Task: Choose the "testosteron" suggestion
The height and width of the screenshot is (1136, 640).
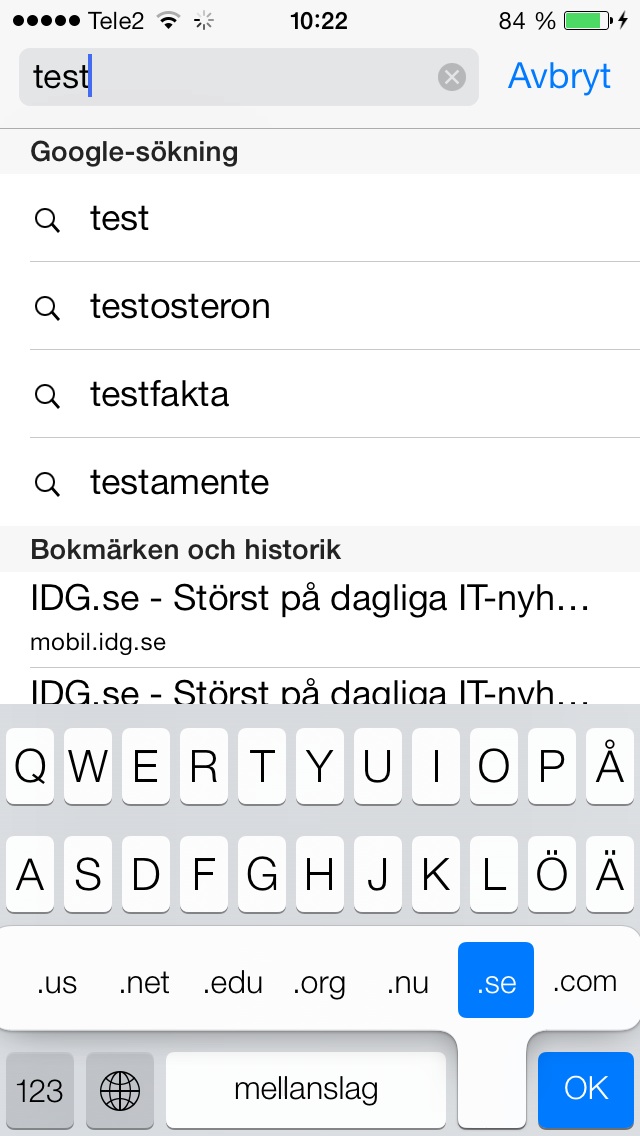Action: point(320,306)
